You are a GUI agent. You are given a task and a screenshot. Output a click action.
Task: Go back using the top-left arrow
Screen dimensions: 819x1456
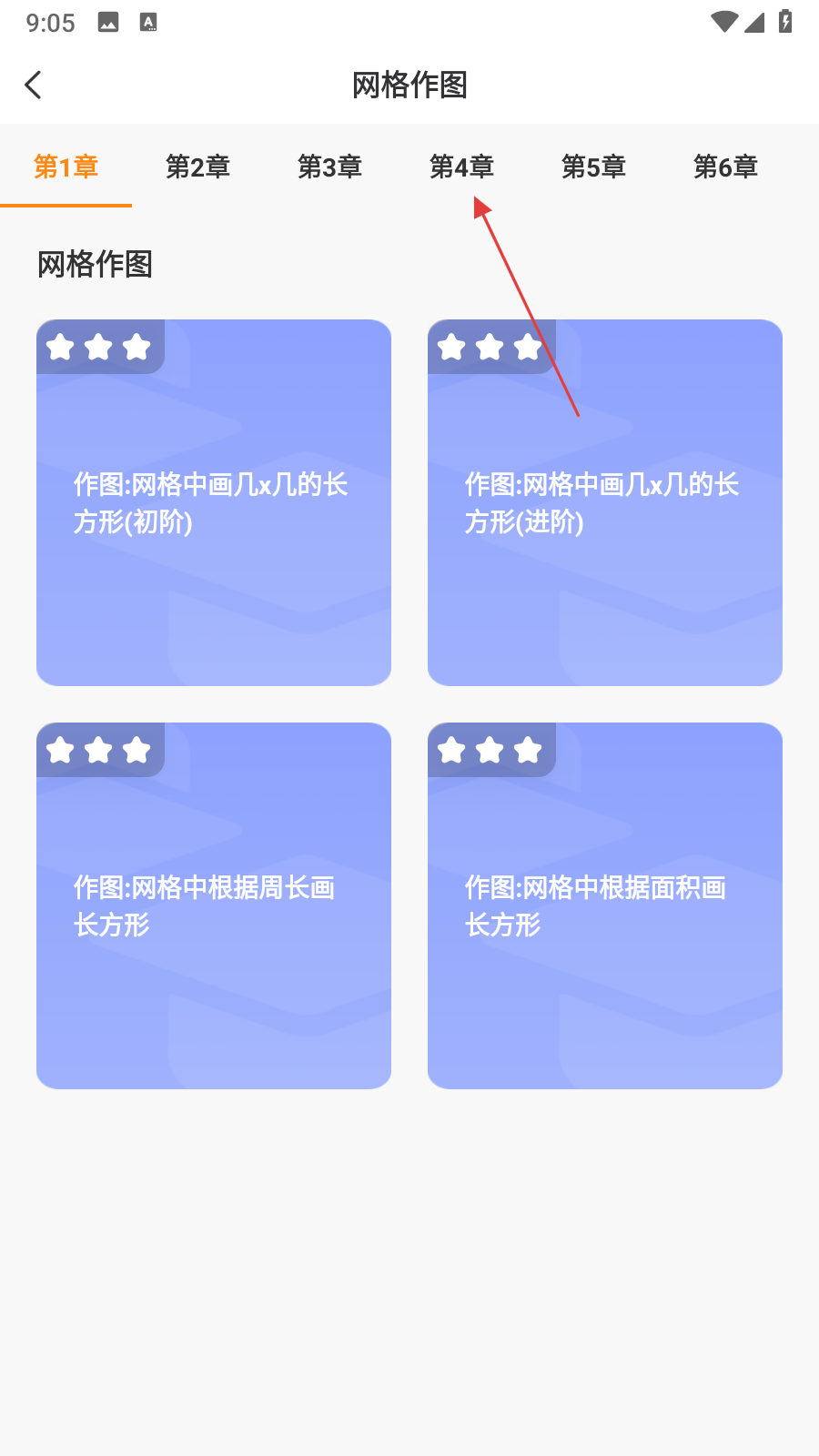(34, 86)
